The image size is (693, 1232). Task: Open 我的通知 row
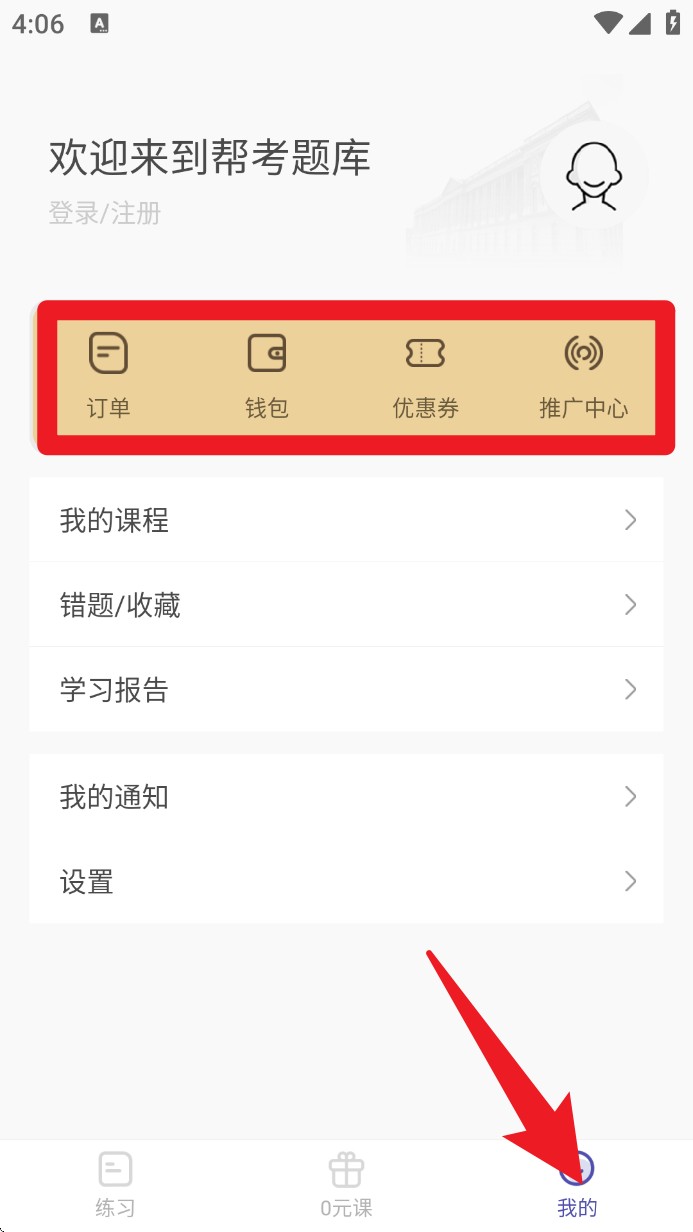point(346,797)
